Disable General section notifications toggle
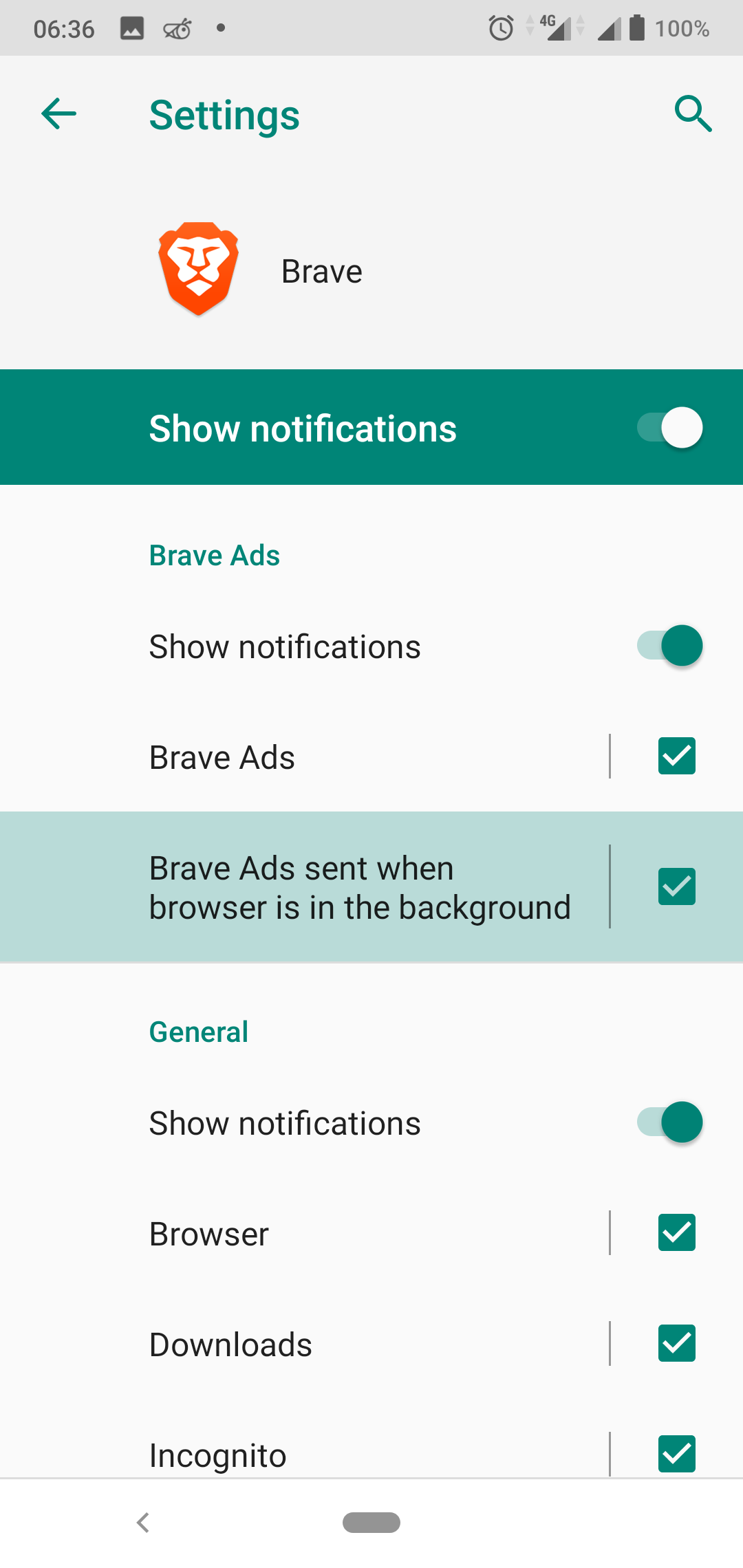 click(x=669, y=1122)
